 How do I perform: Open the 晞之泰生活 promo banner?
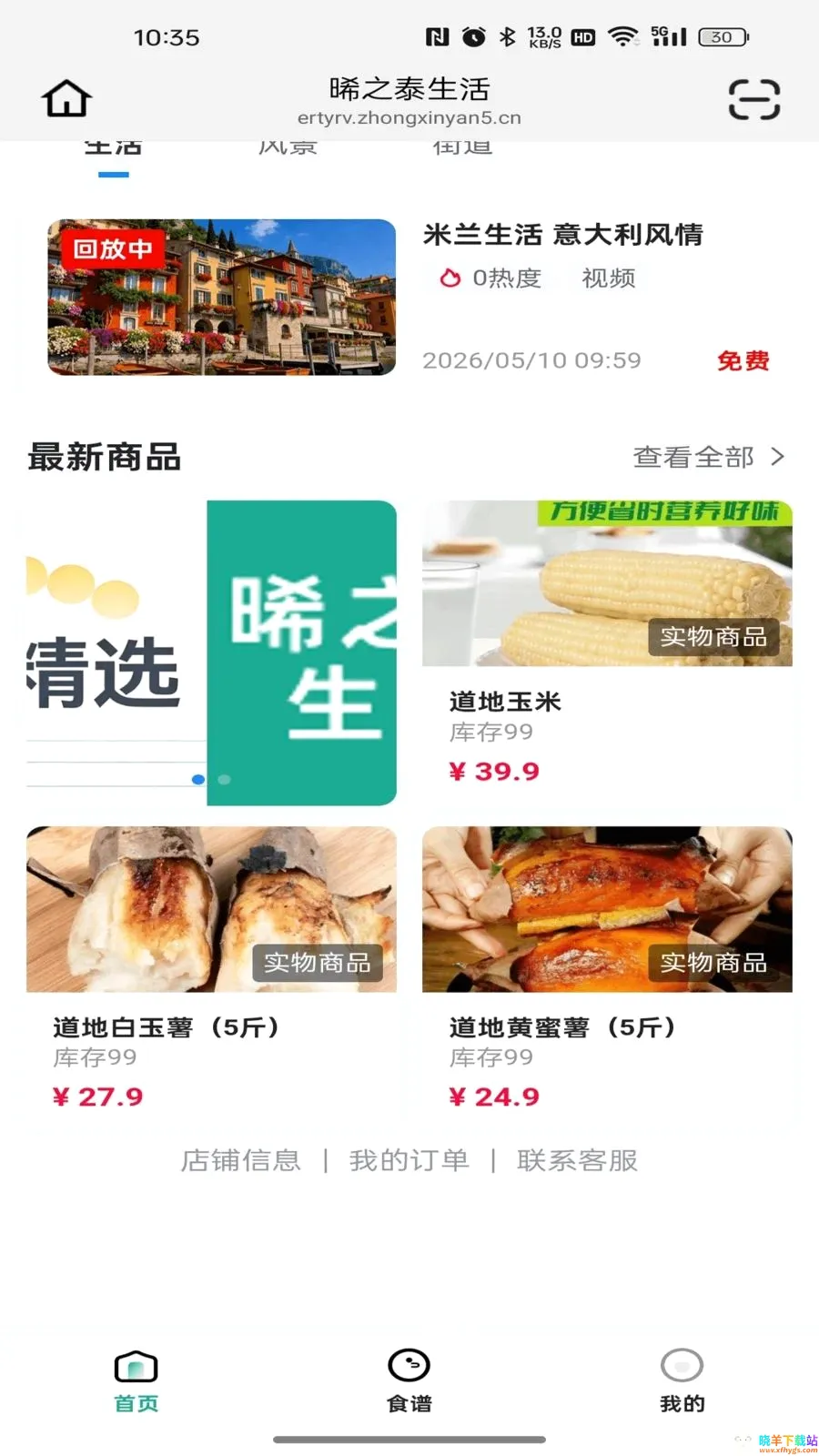[x=211, y=652]
